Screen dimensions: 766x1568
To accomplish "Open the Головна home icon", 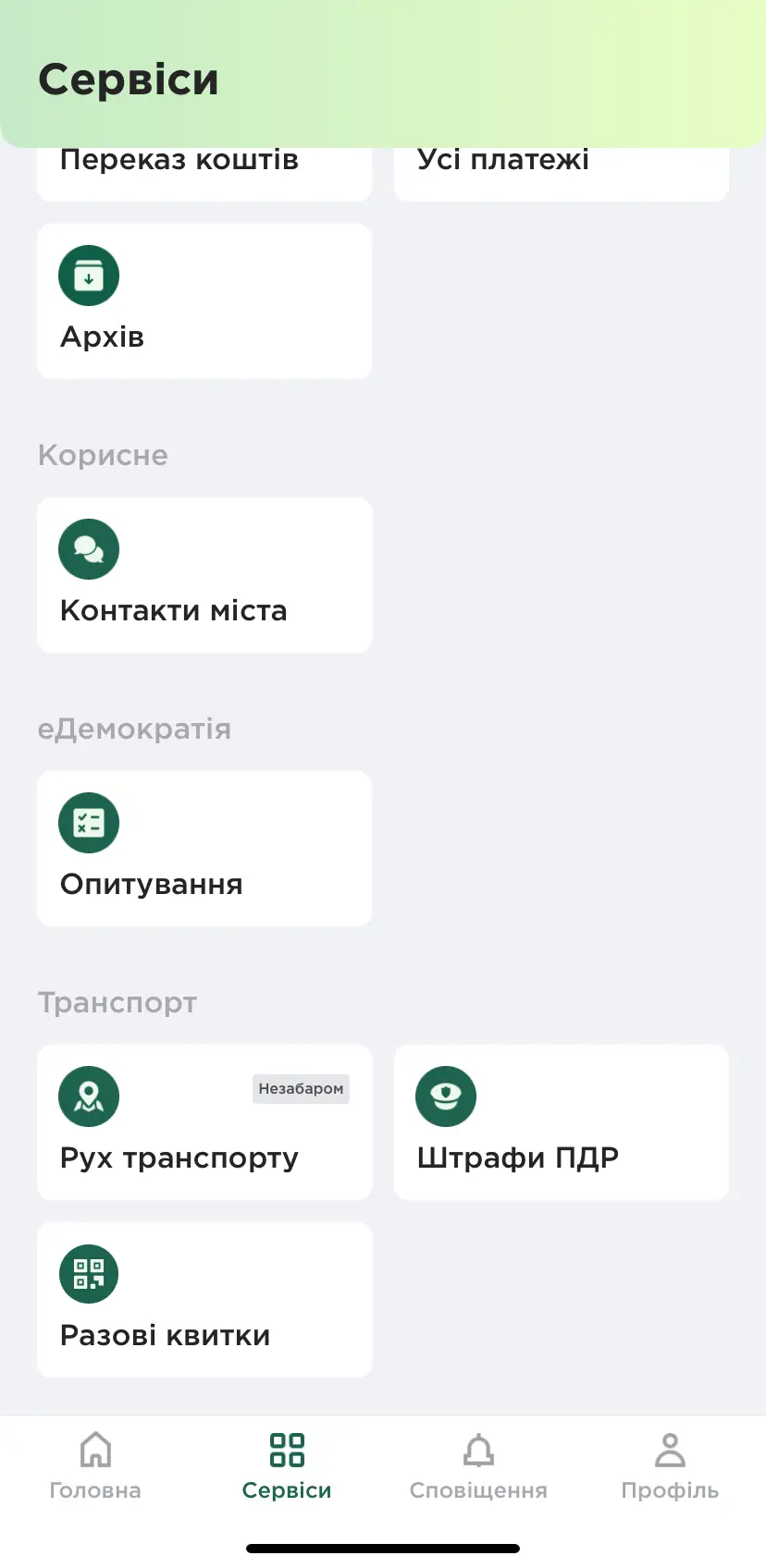I will (95, 1450).
